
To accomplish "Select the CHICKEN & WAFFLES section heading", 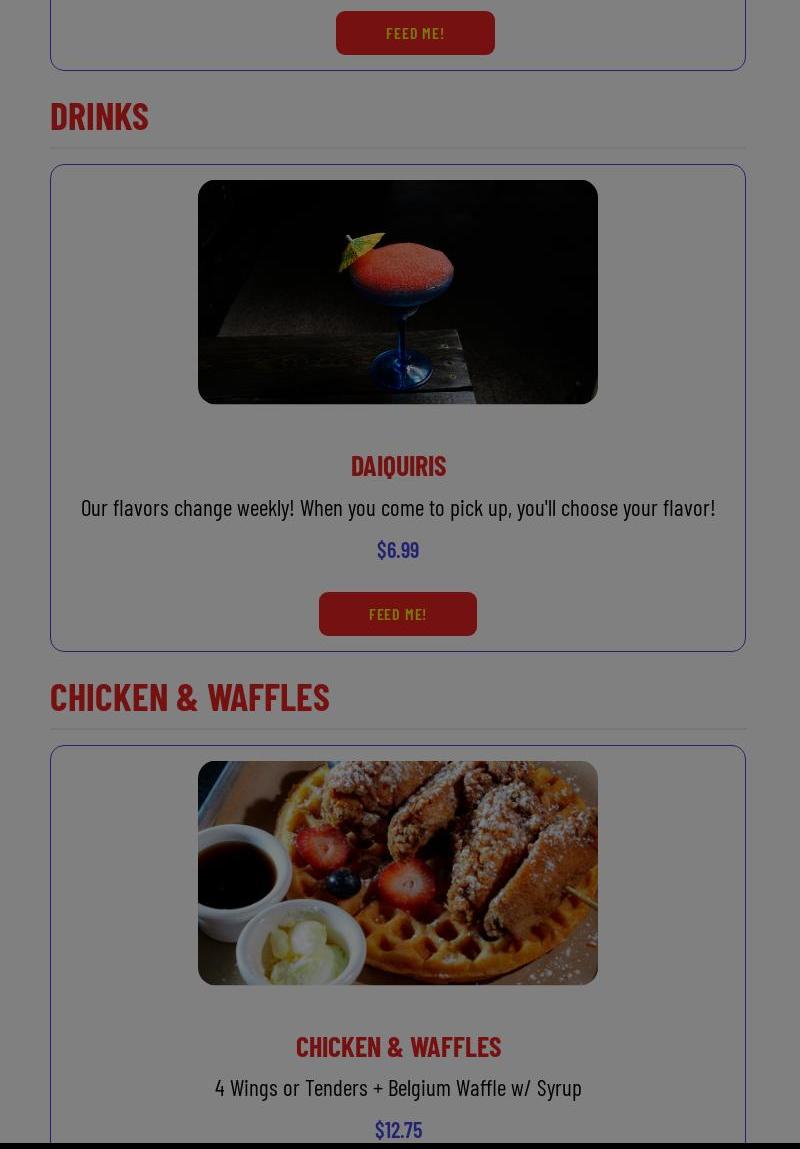I will pyautogui.click(x=190, y=696).
